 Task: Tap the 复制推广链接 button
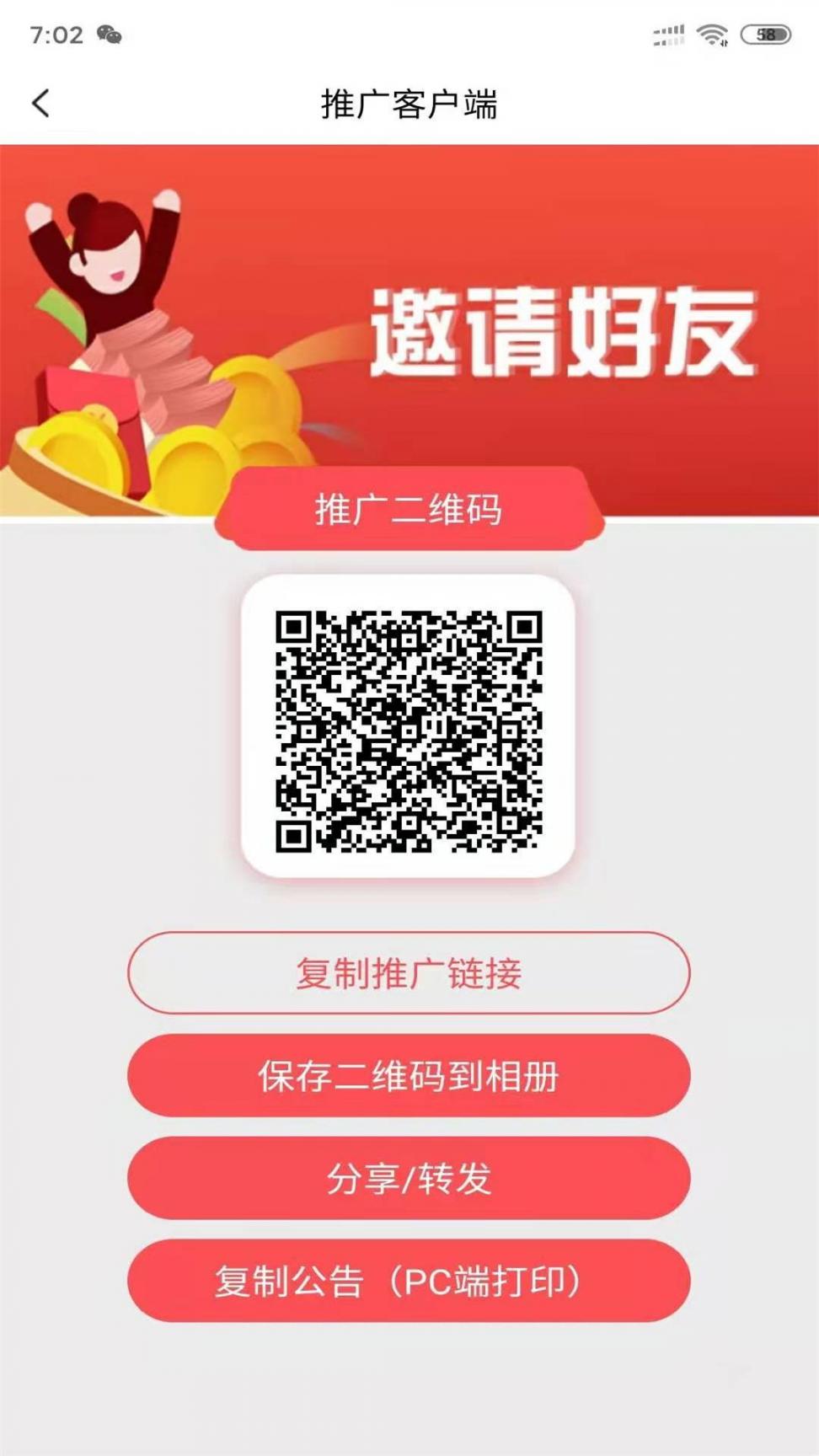(409, 973)
